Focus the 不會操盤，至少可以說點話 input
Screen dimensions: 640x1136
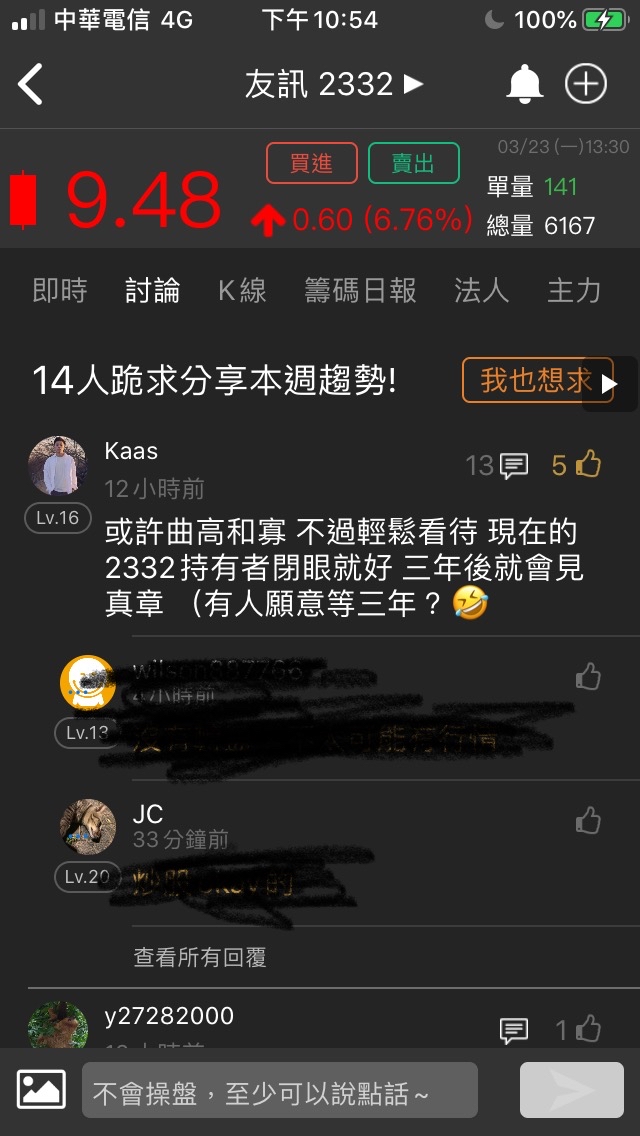click(279, 1090)
